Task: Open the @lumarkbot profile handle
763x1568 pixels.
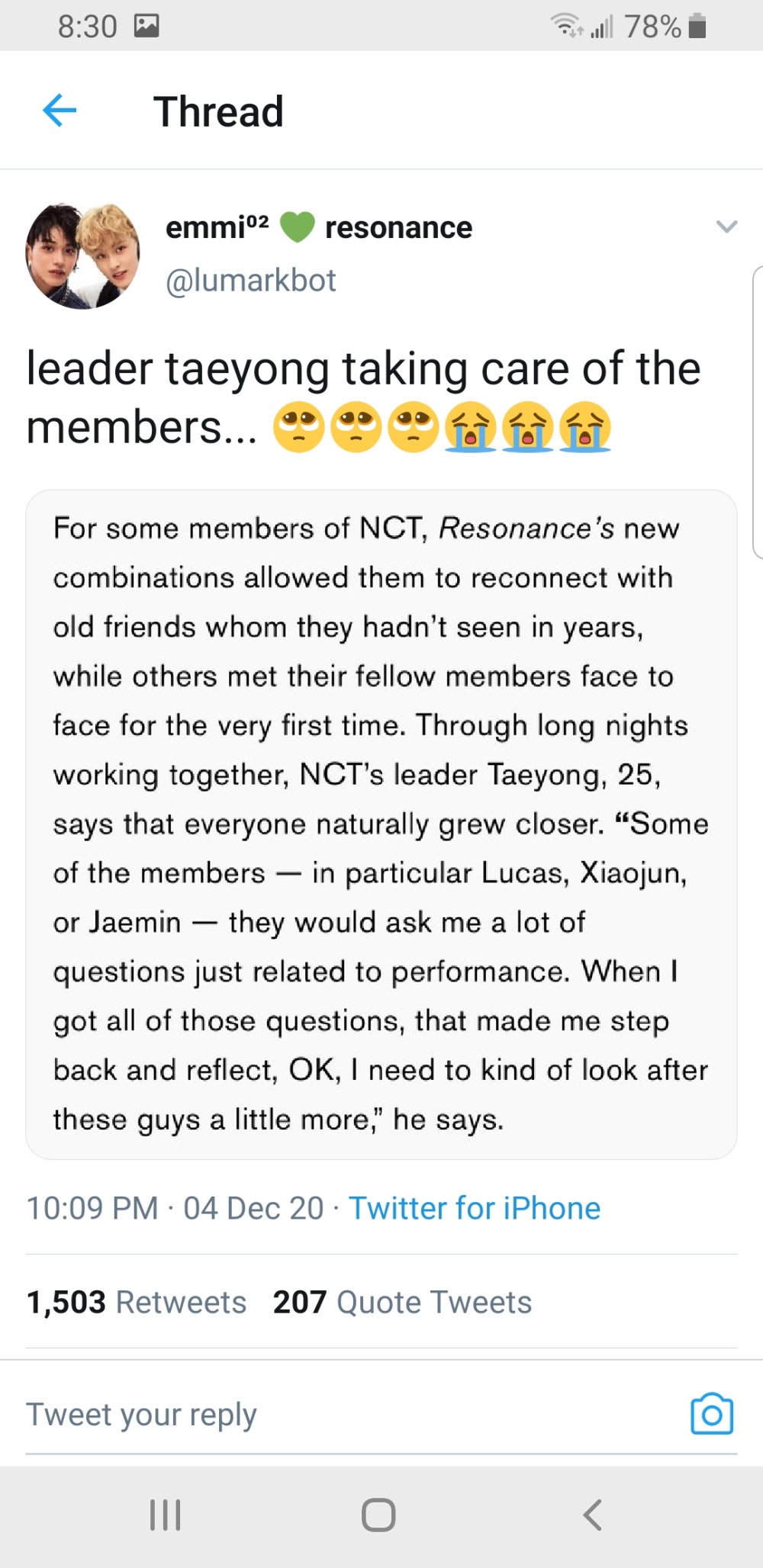Action: (250, 281)
